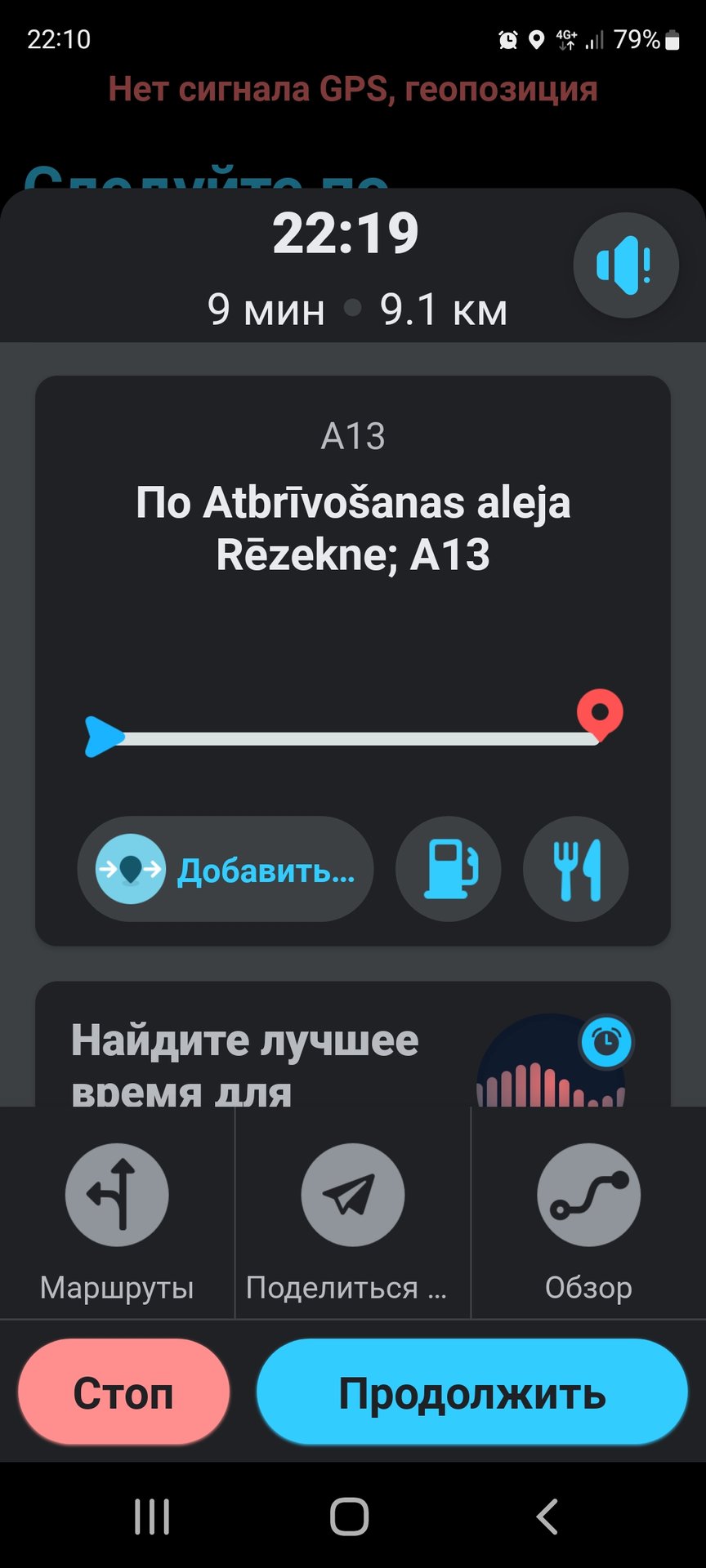
Task: Open the sound and alerts speaker icon
Action: [626, 265]
